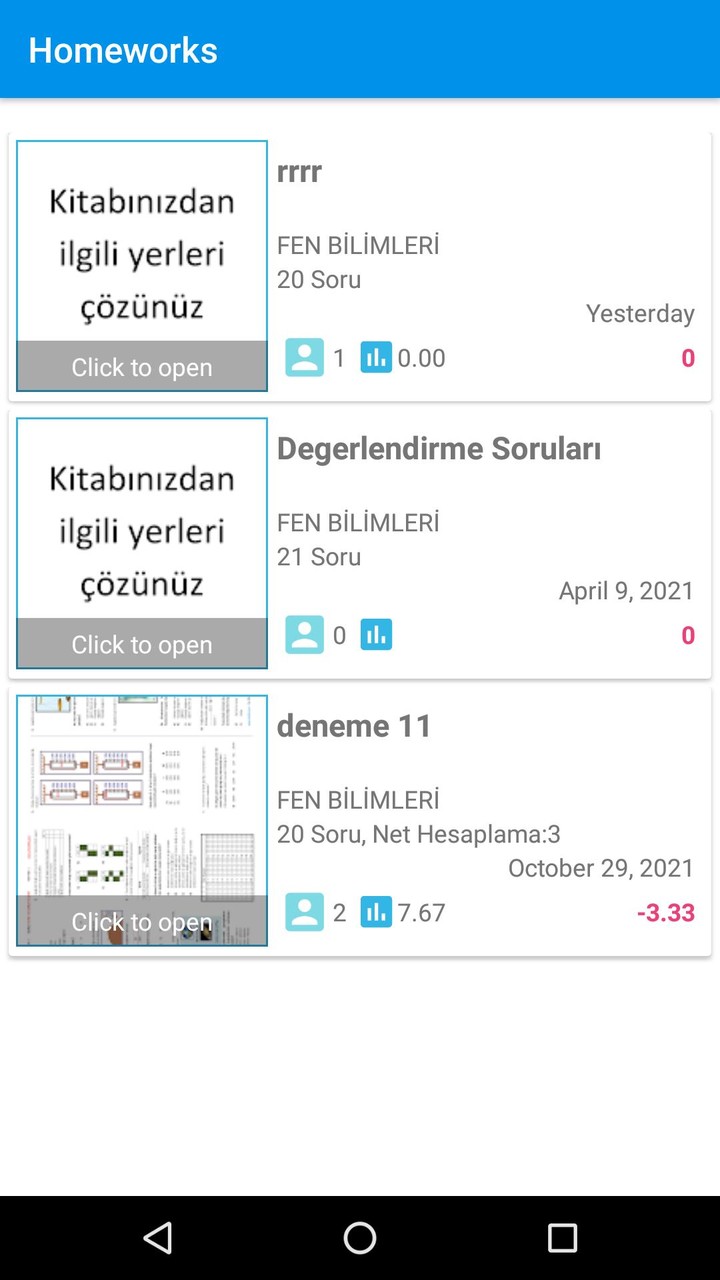The height and width of the screenshot is (1280, 720).
Task: Tap the recent apps square button
Action: tap(562, 1238)
